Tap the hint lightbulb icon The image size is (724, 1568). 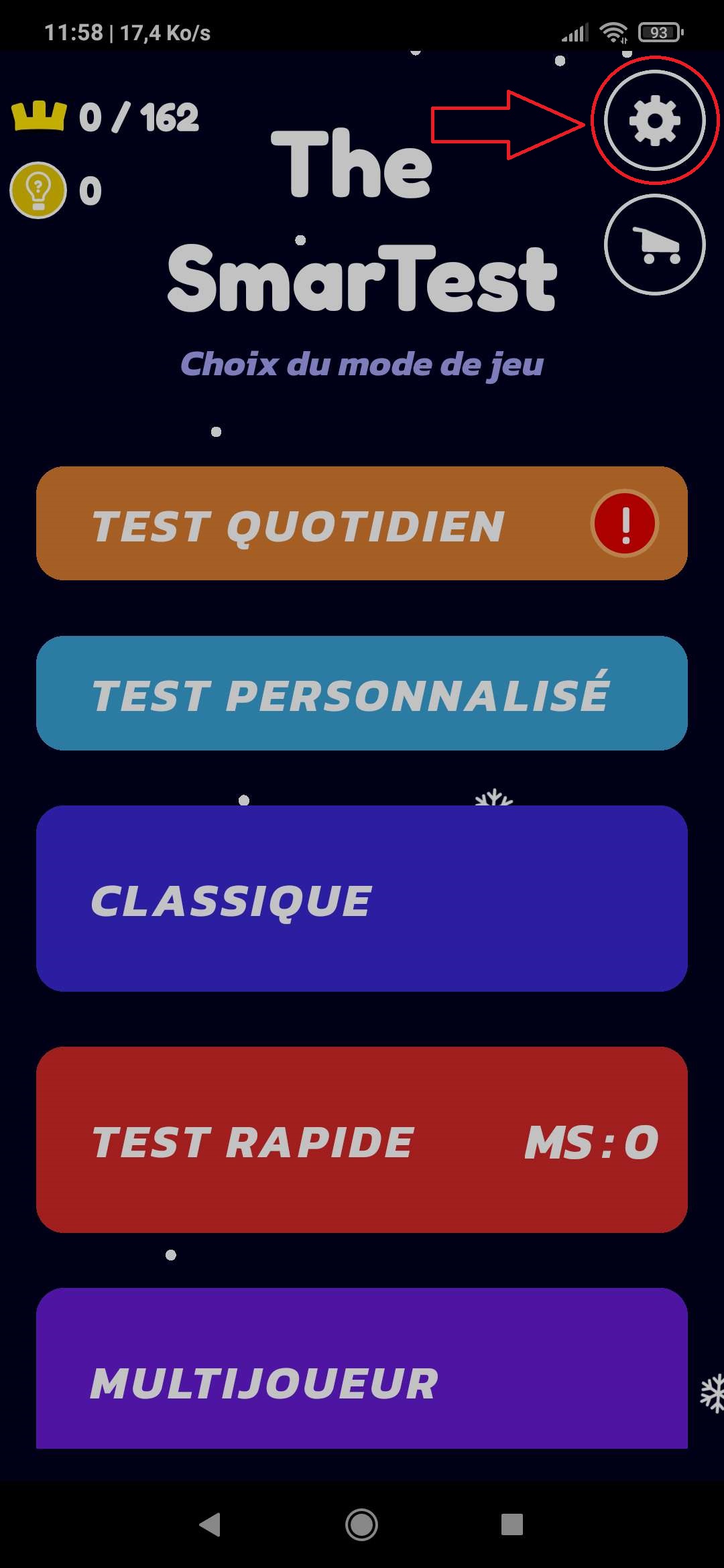[38, 190]
